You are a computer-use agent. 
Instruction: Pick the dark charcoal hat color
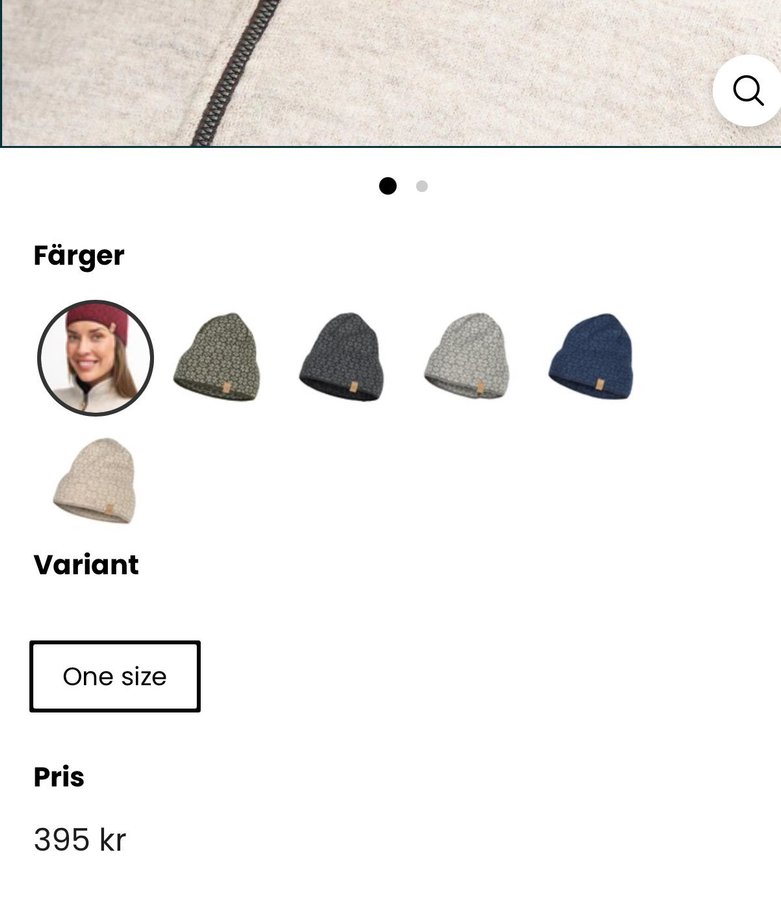(341, 357)
